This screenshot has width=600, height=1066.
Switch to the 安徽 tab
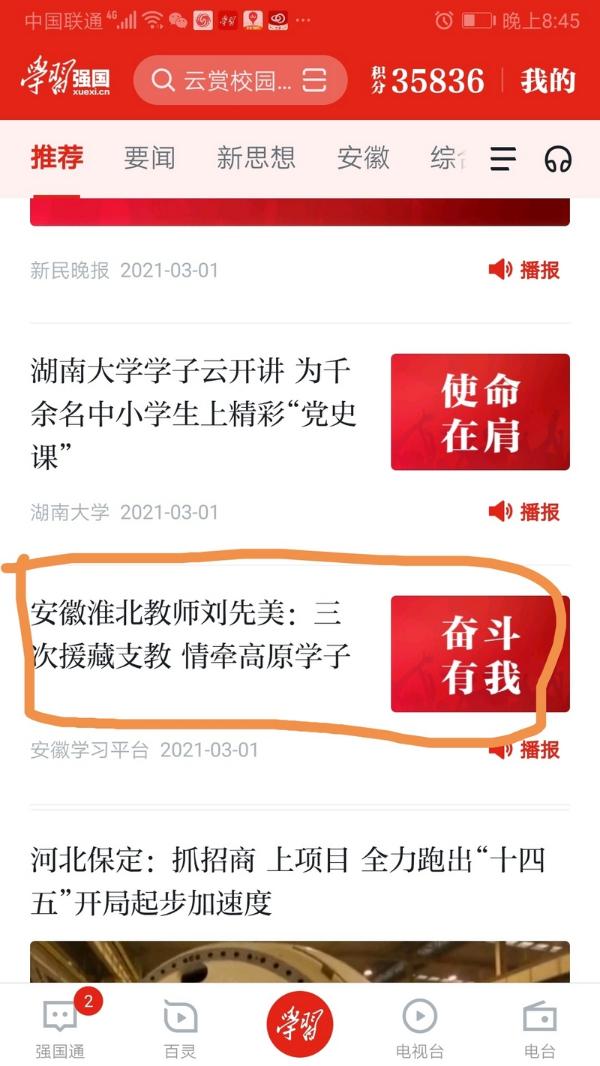tap(363, 158)
